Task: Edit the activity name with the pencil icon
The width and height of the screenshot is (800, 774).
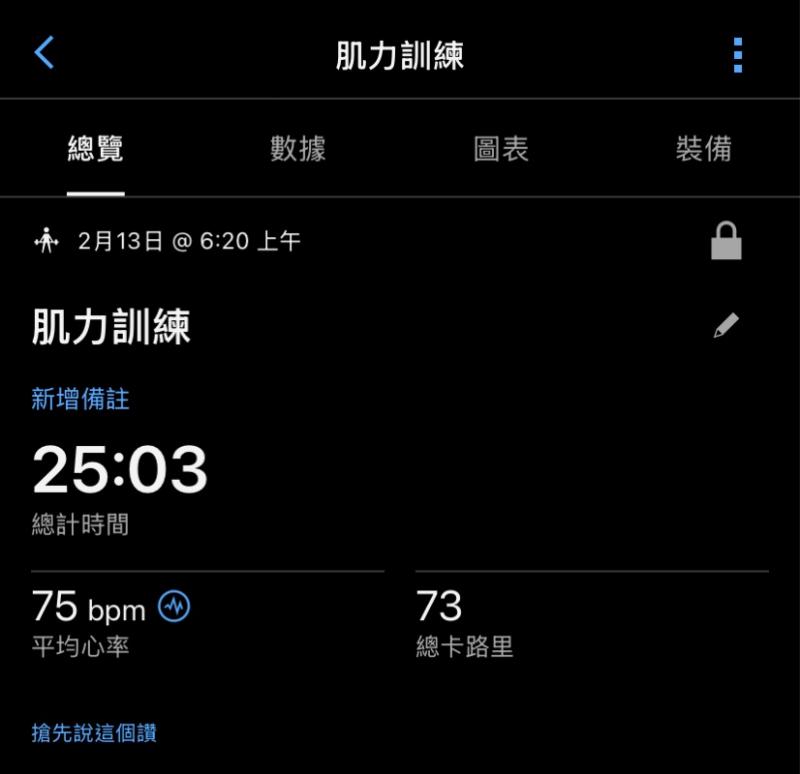Action: 726,326
